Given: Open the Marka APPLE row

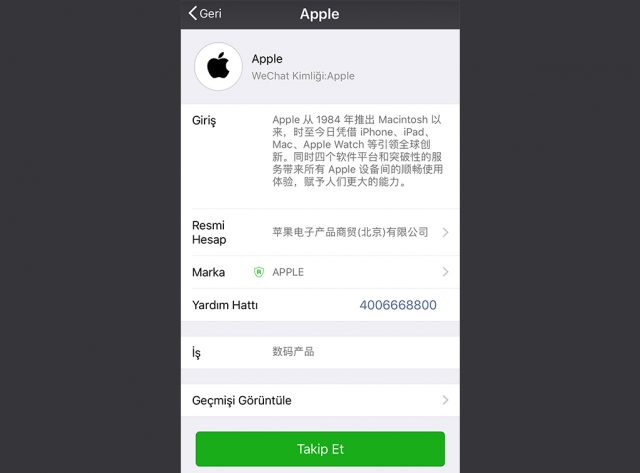Looking at the screenshot, I should tap(320, 272).
